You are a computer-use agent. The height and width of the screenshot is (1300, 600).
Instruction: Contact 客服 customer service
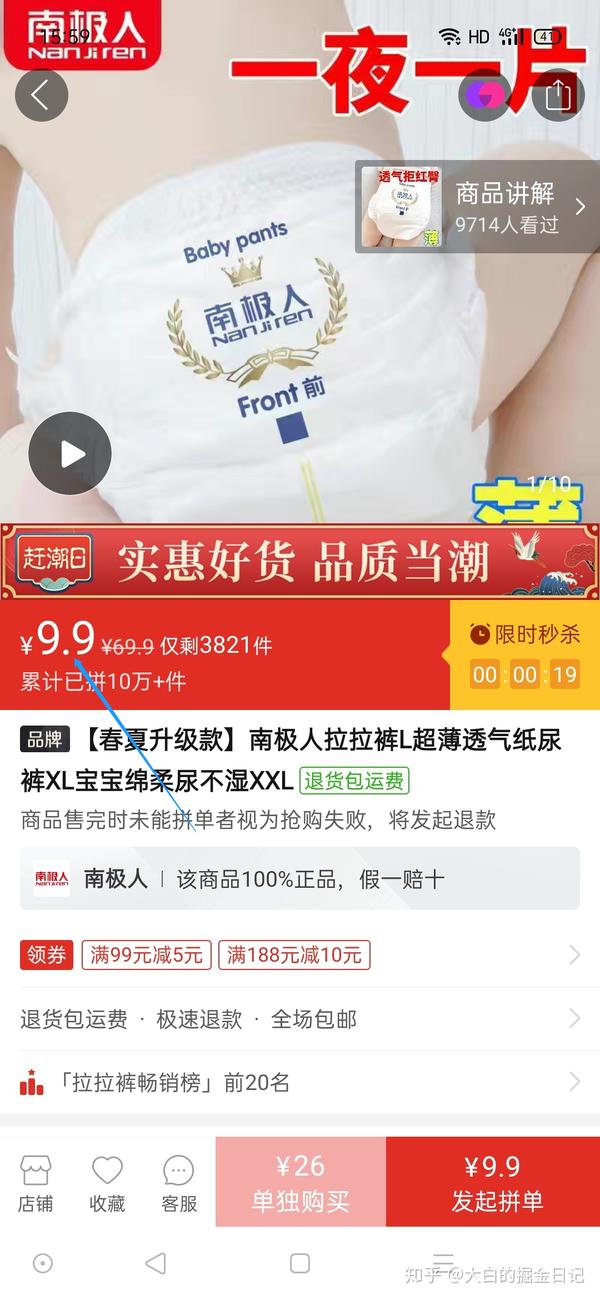tap(179, 1185)
